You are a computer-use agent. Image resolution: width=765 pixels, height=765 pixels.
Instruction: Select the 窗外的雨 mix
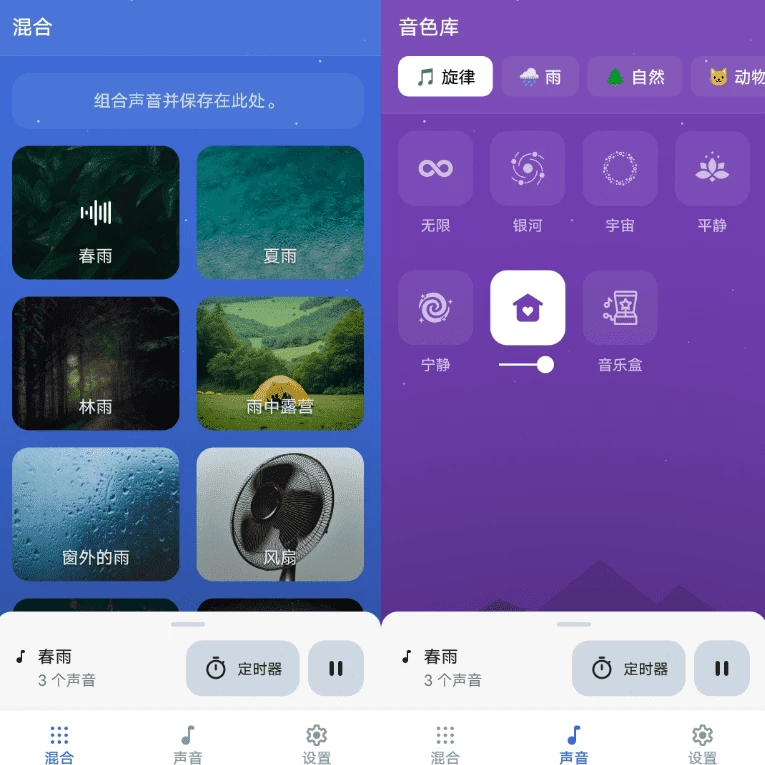(96, 513)
